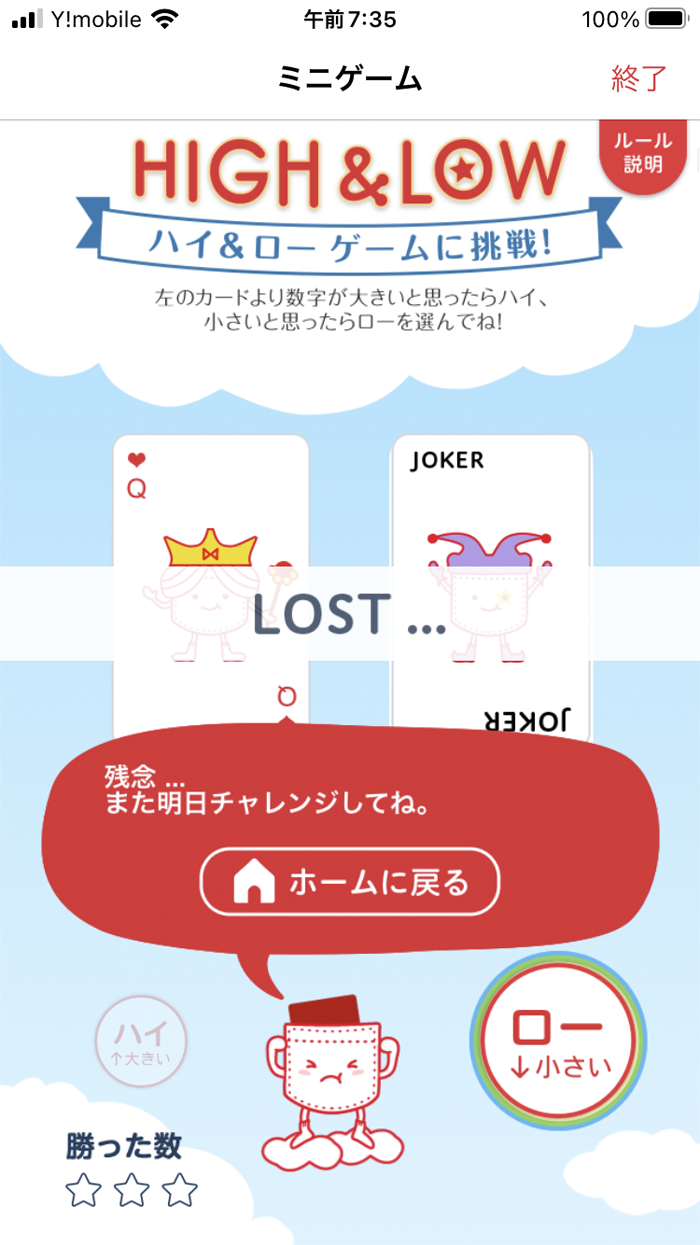Viewport: 700px width, 1245px height.
Task: Choose ハイ (大きい) button
Action: coord(141,1042)
